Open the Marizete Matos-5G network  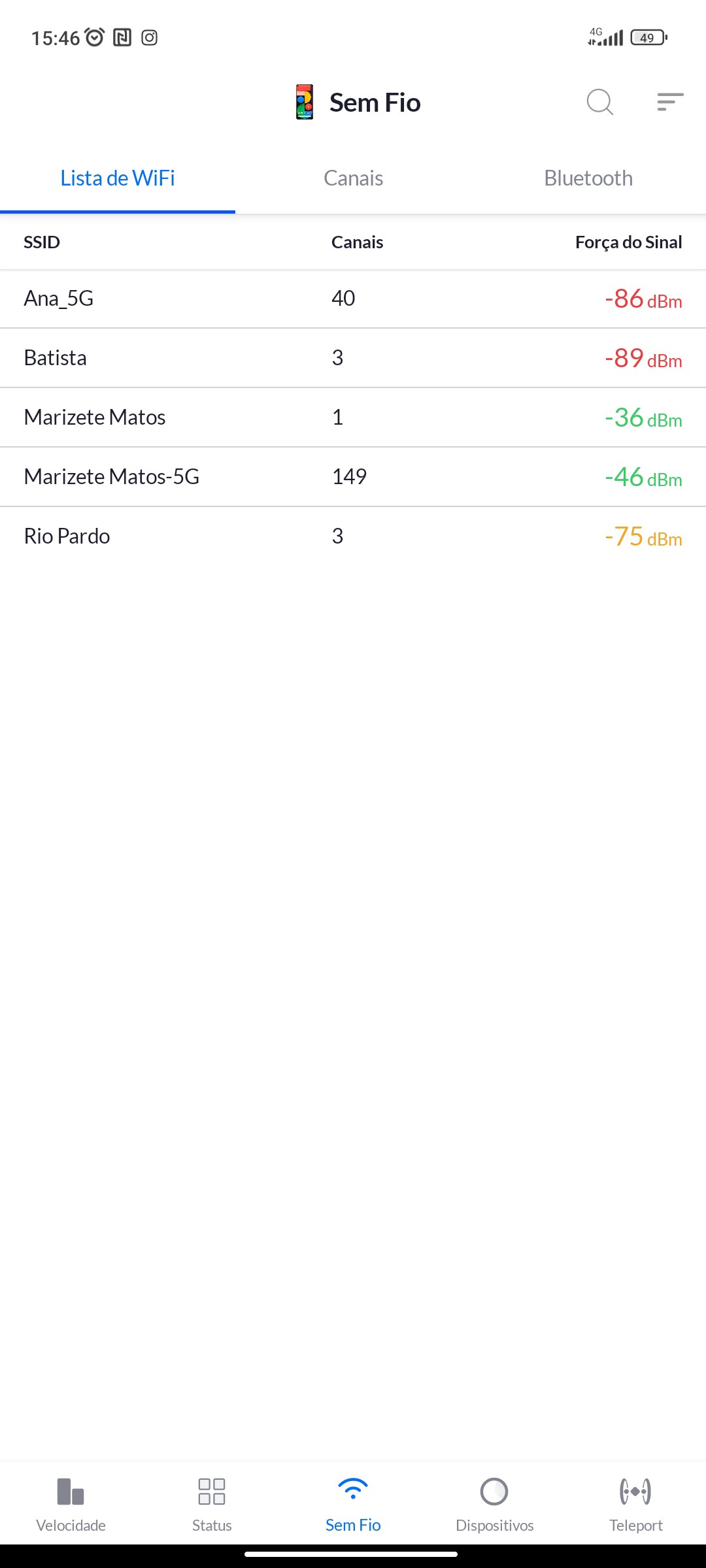(x=353, y=477)
